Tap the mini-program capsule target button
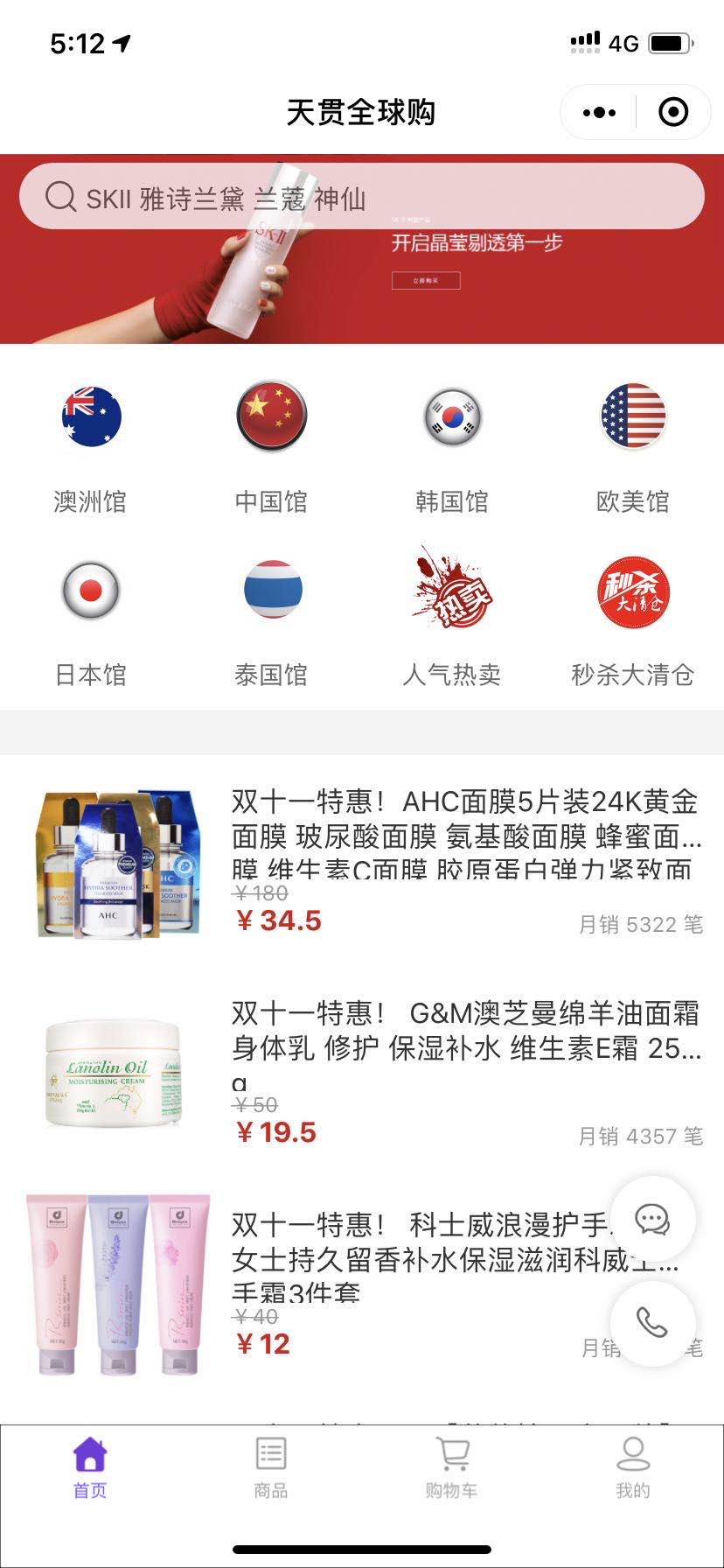This screenshot has height=1568, width=724. (672, 112)
